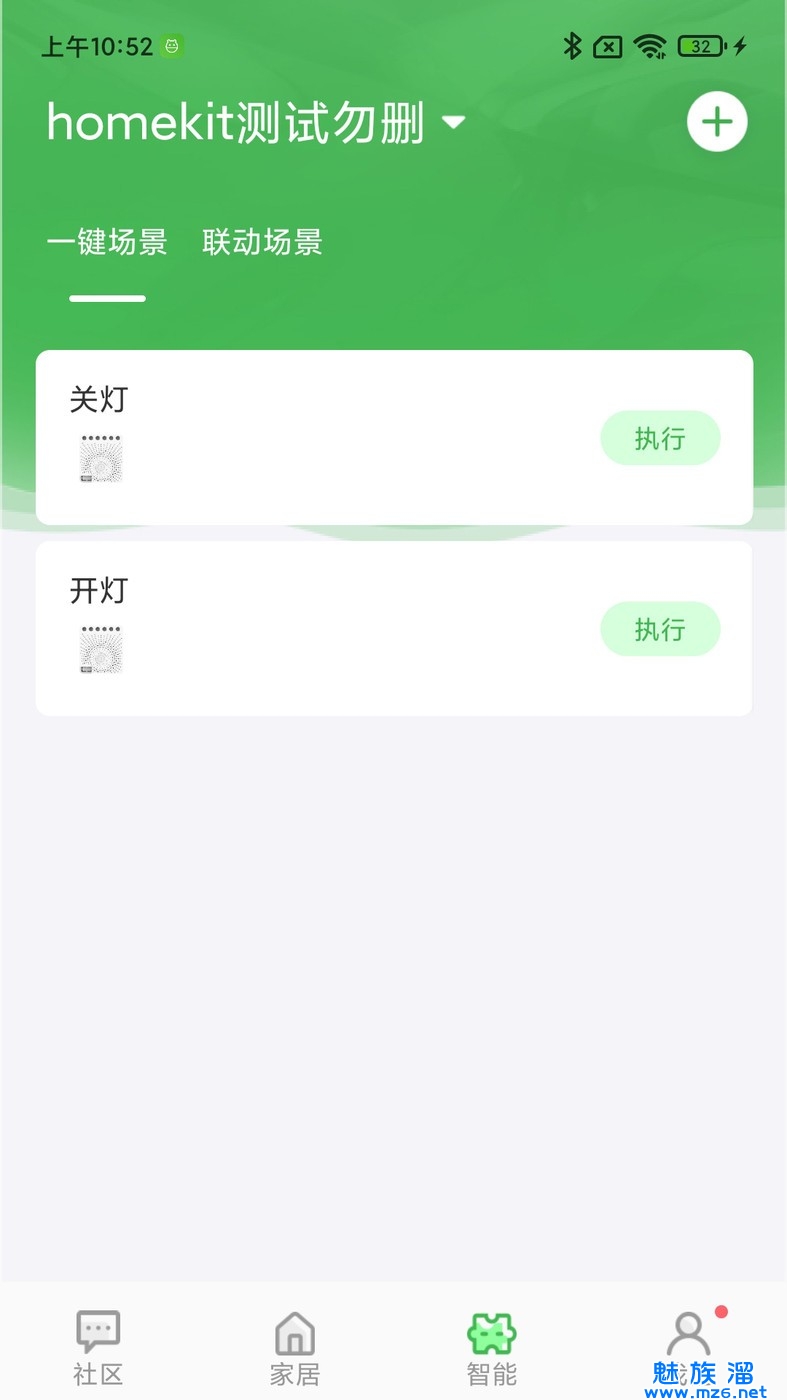Switch to the 联动场景 tab

tap(262, 243)
